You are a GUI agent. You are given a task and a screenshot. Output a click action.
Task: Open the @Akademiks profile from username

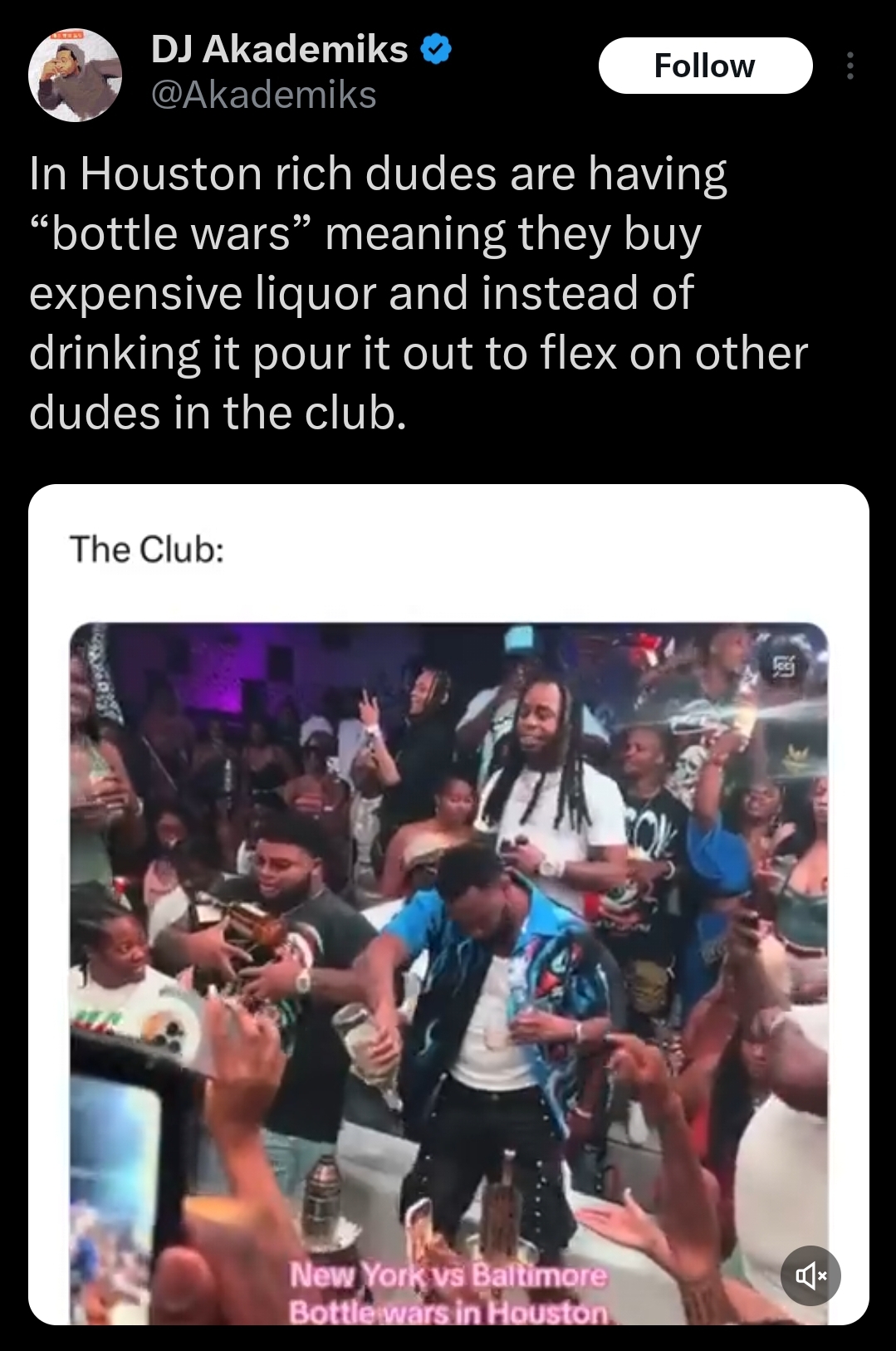264,95
